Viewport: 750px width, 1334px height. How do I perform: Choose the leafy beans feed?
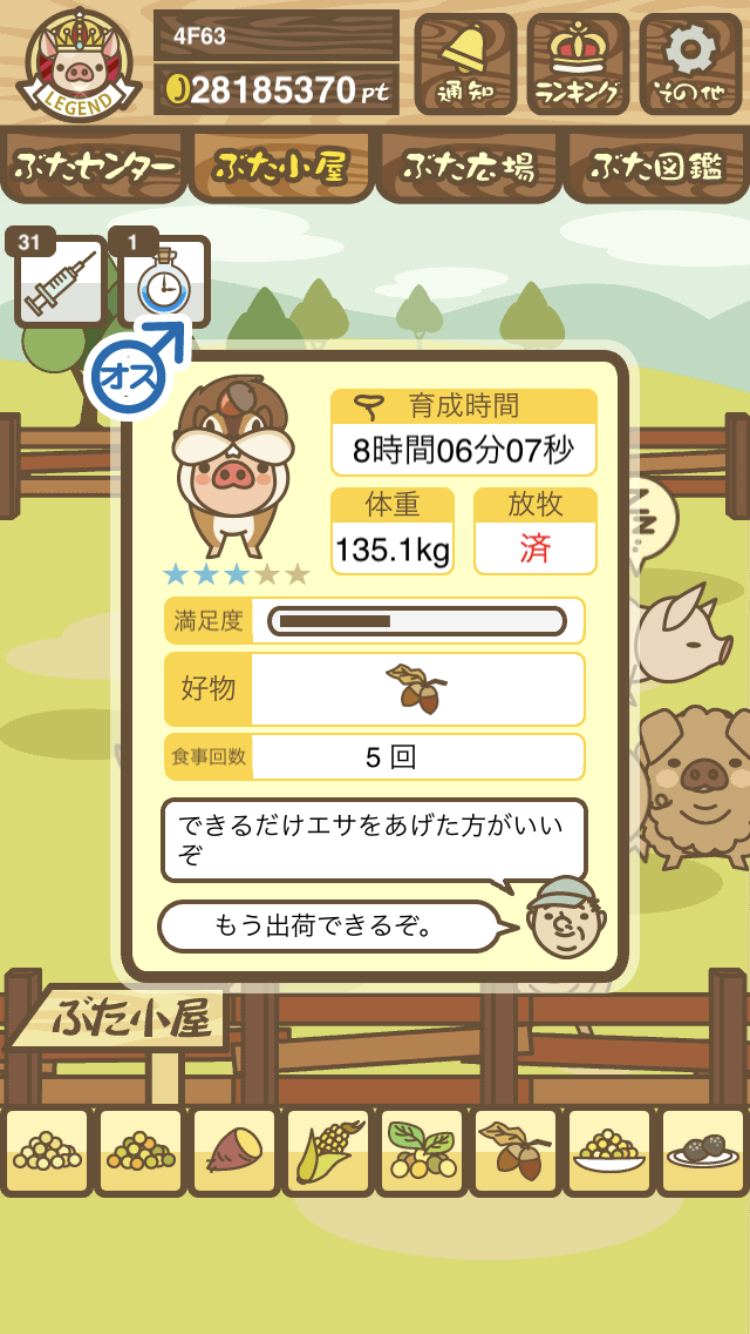tap(421, 1151)
